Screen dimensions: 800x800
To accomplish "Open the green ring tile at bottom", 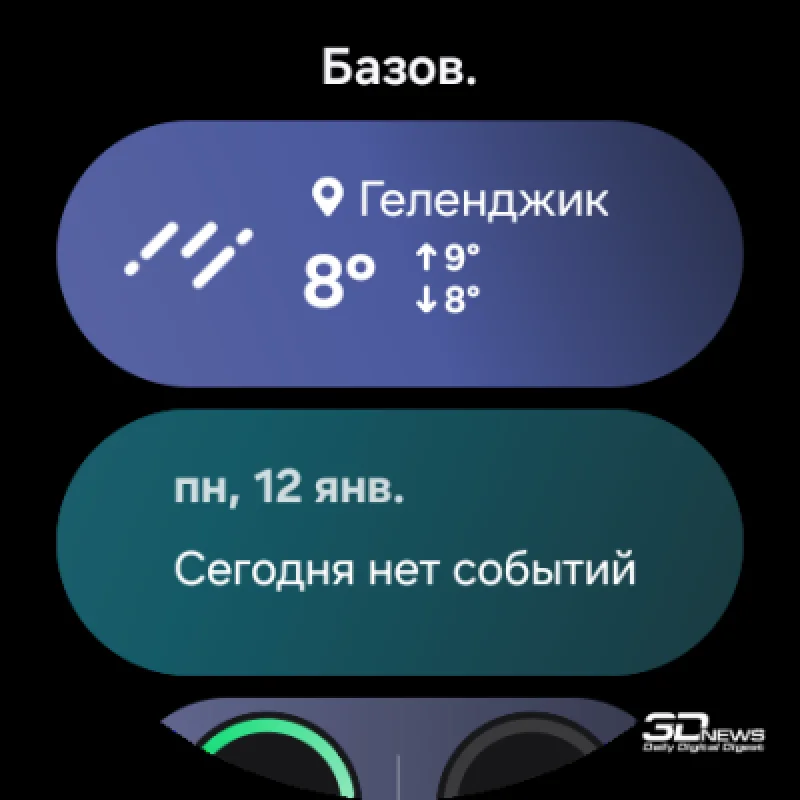I will pyautogui.click(x=275, y=758).
